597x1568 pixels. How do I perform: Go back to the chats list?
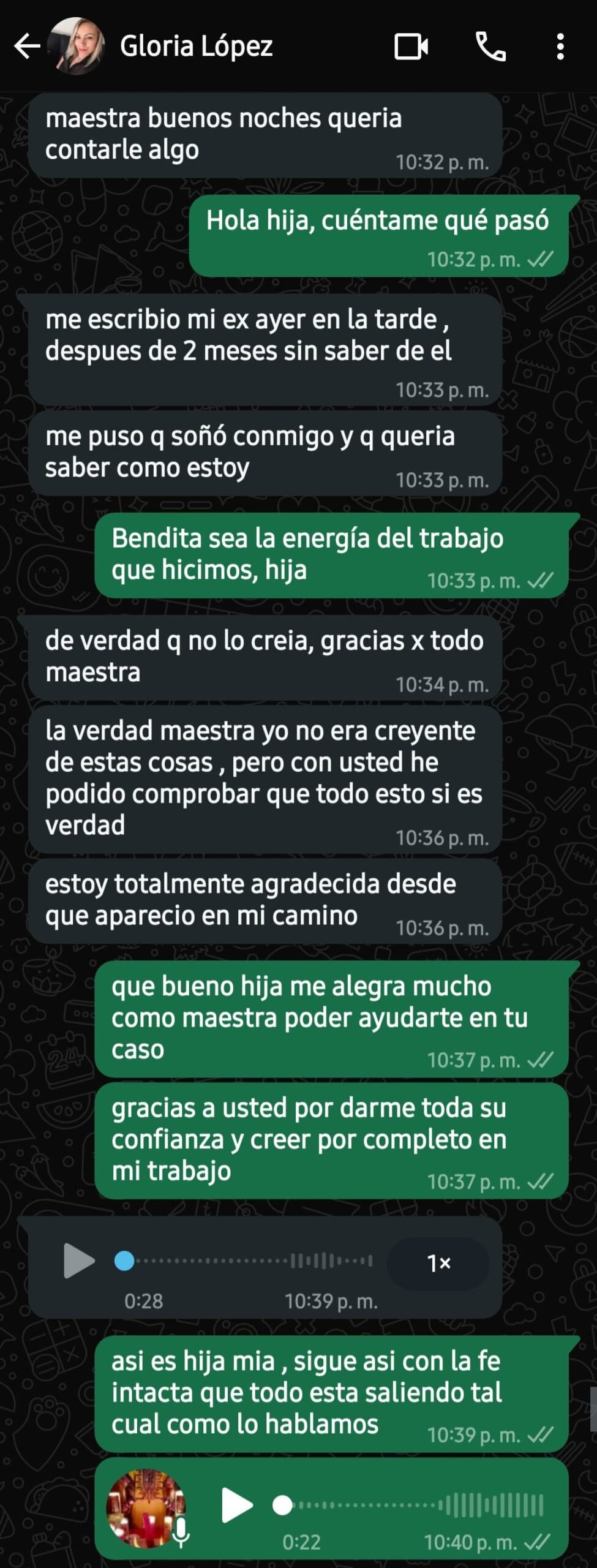26,47
